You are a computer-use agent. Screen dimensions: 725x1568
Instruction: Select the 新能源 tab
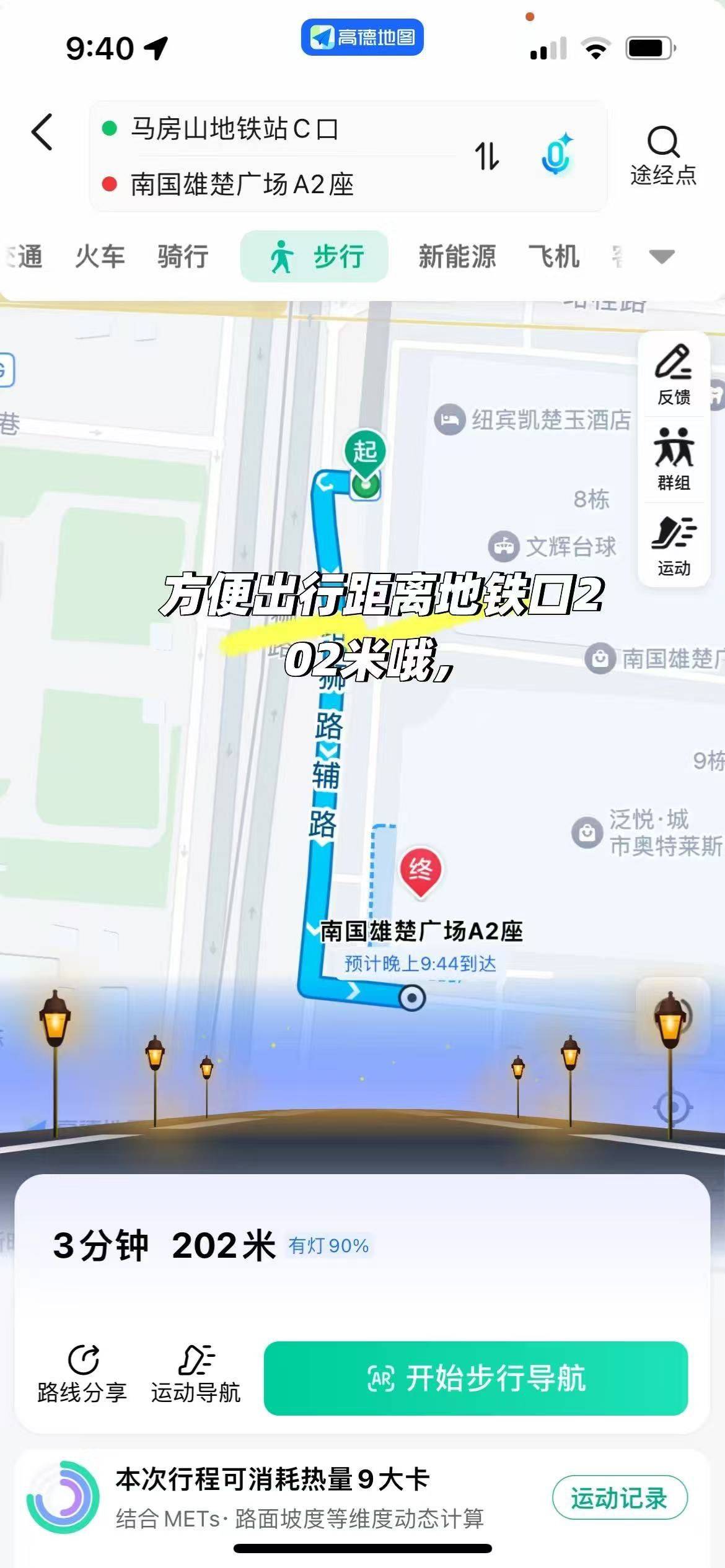coord(457,256)
